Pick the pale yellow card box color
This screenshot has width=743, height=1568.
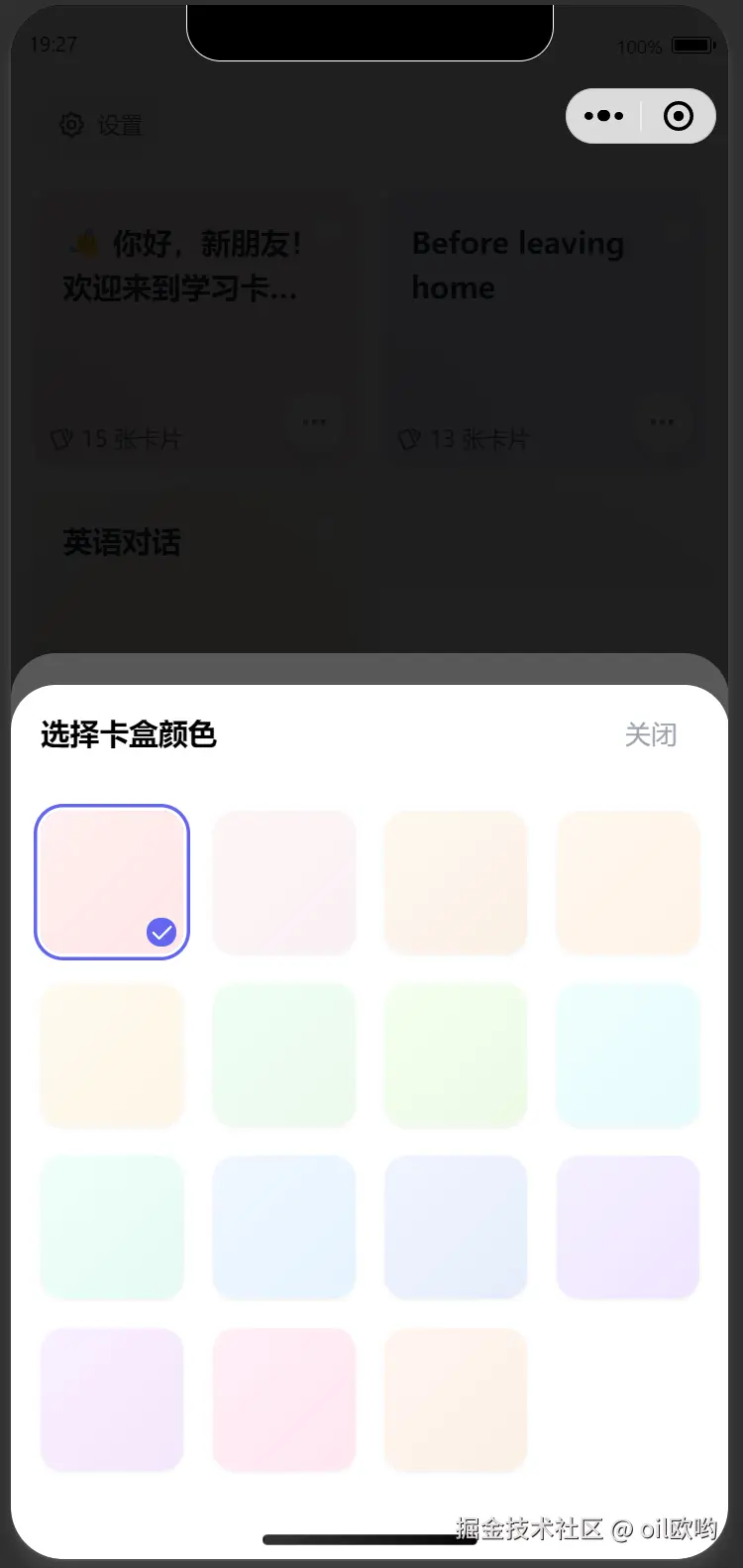(112, 1055)
